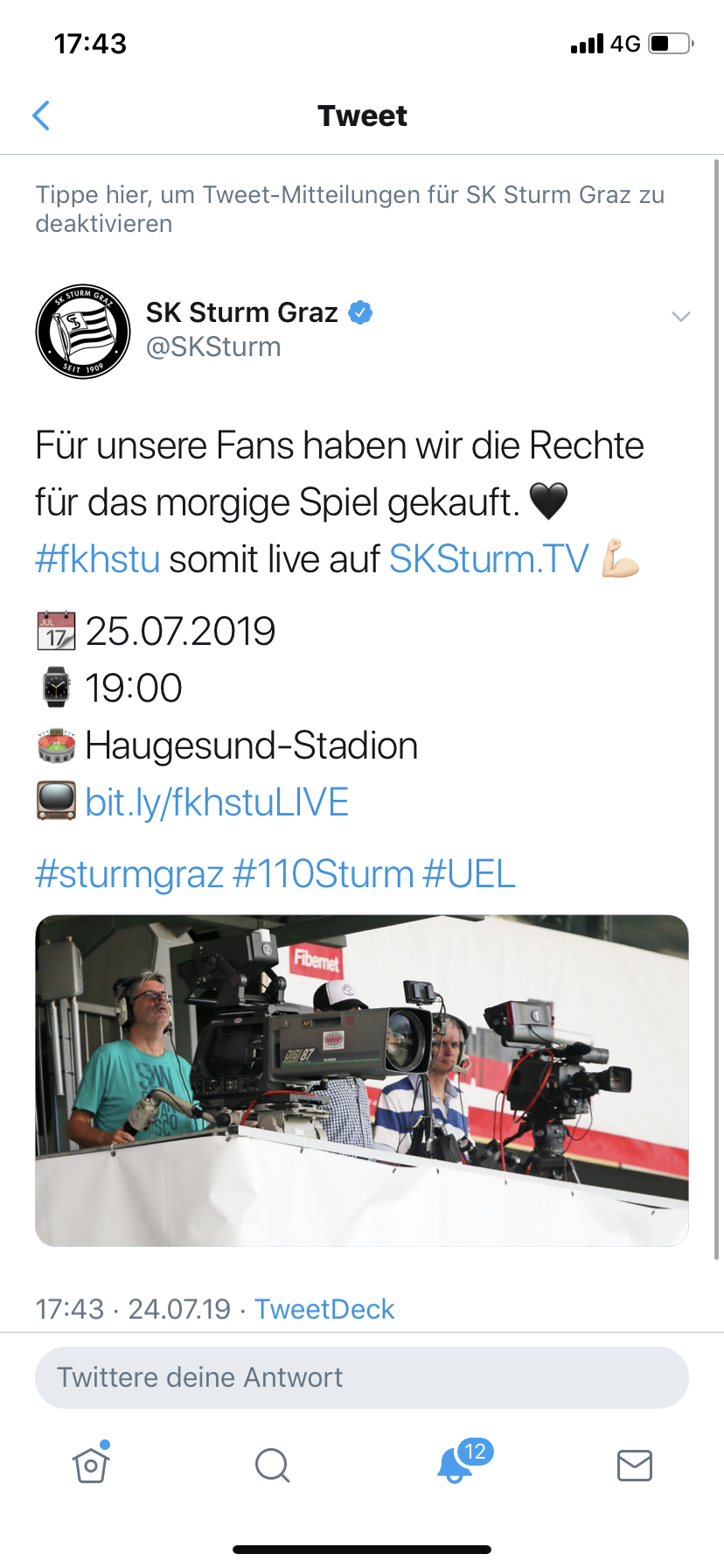The height and width of the screenshot is (1568, 724).
Task: Open the #sturmgraz hashtag
Action: [129, 874]
